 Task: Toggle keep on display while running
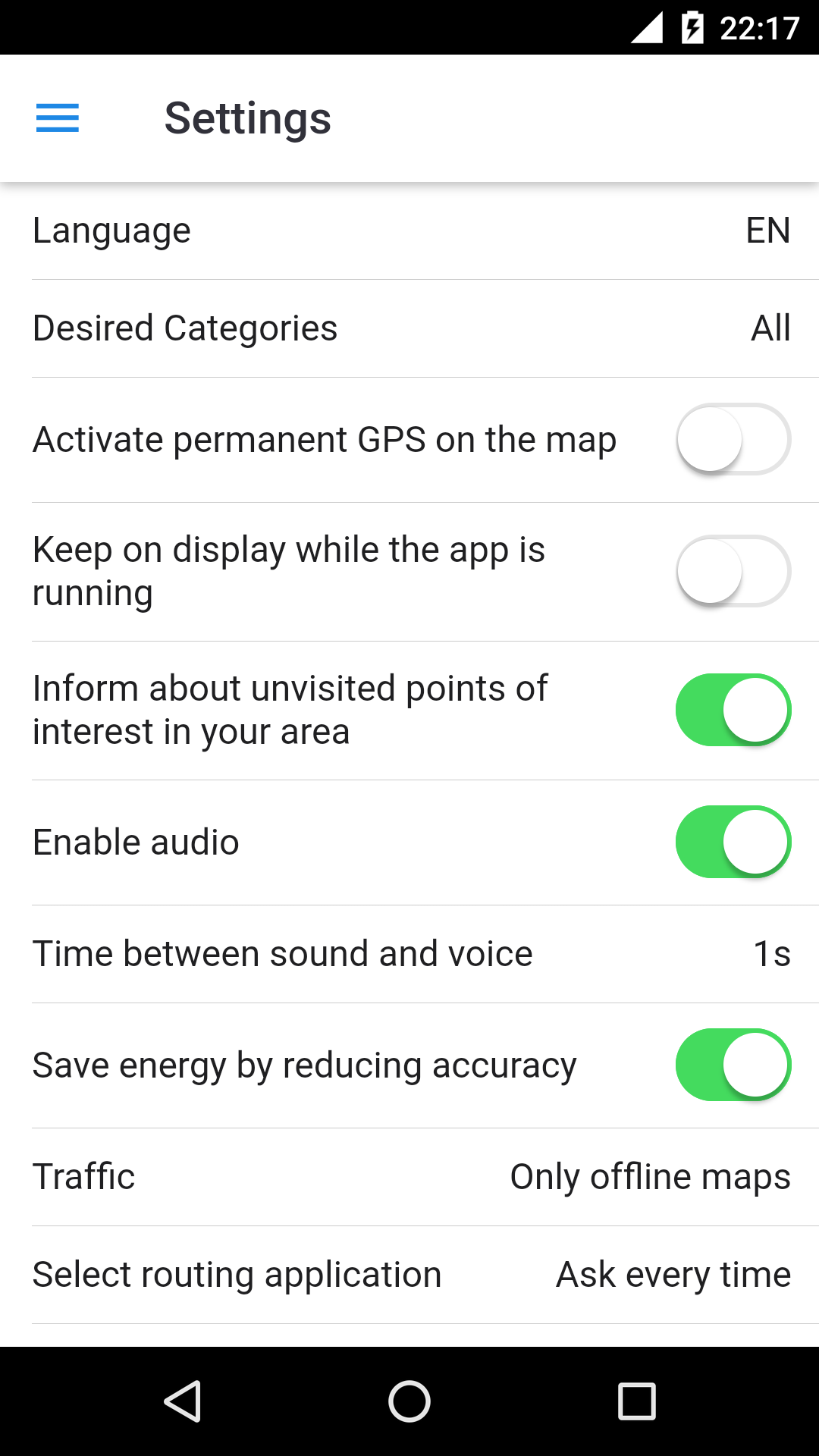tap(733, 571)
